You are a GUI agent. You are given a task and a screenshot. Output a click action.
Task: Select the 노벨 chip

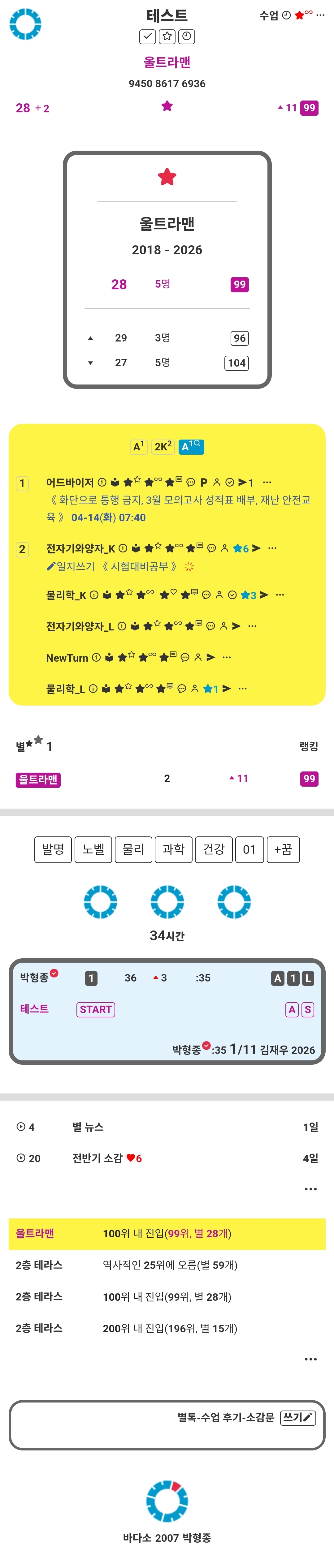coord(93,849)
